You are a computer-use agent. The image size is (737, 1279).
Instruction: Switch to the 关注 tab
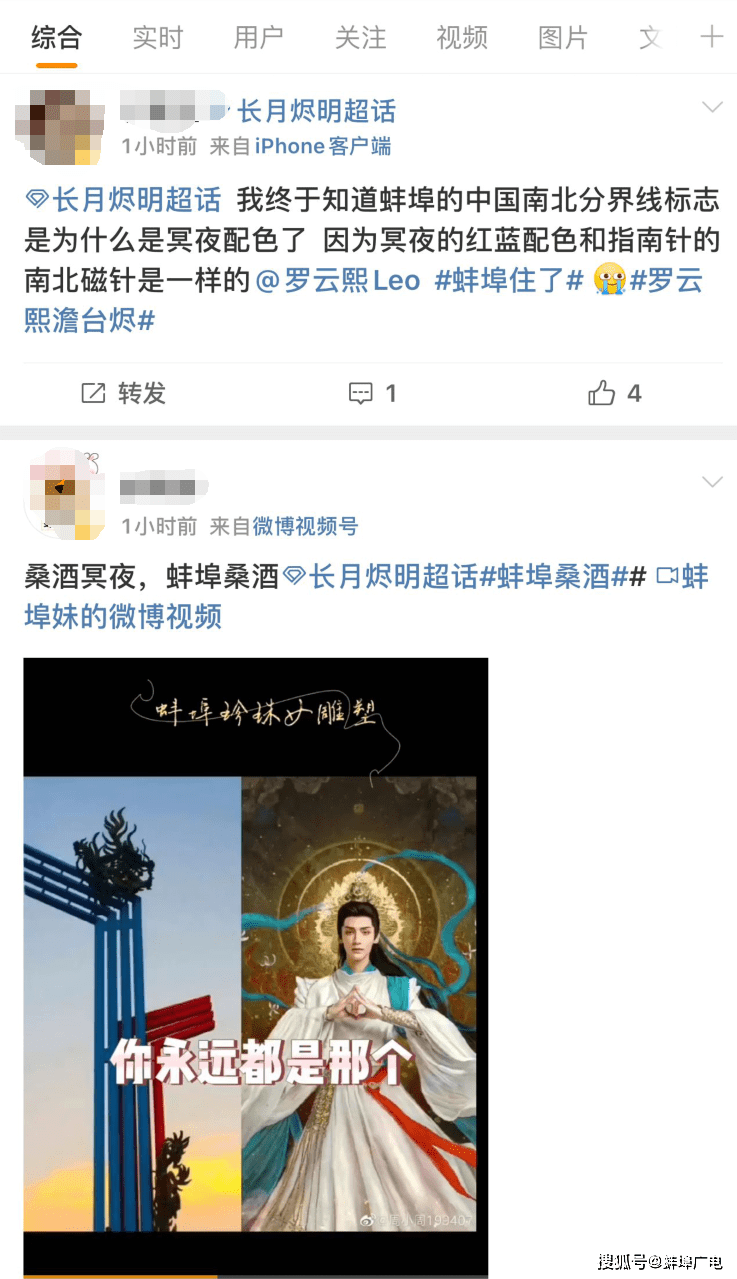click(x=360, y=38)
